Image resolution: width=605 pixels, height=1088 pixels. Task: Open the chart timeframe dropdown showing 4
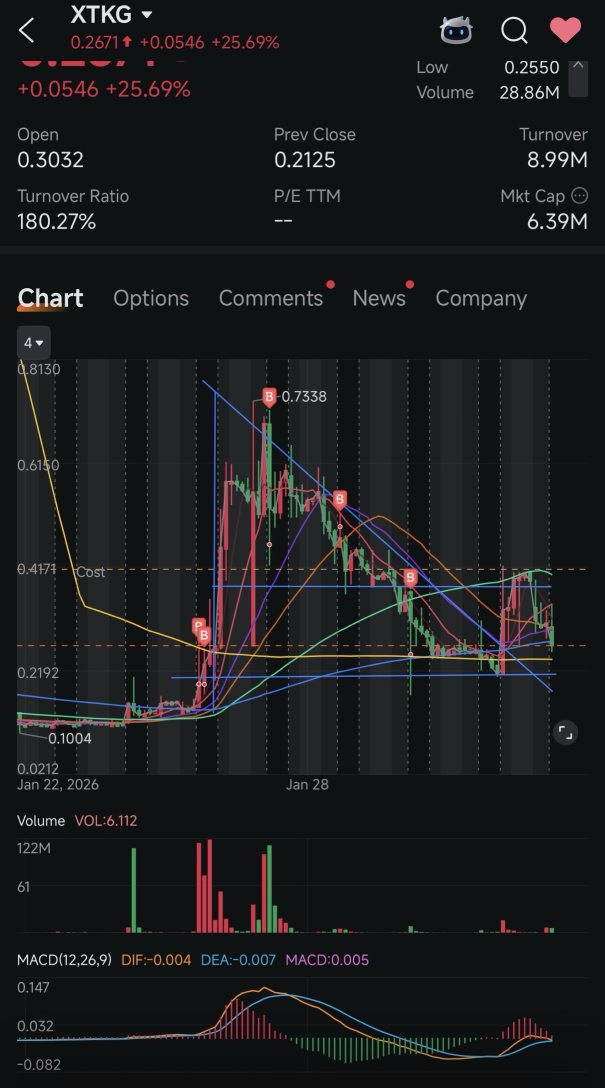pyautogui.click(x=33, y=343)
